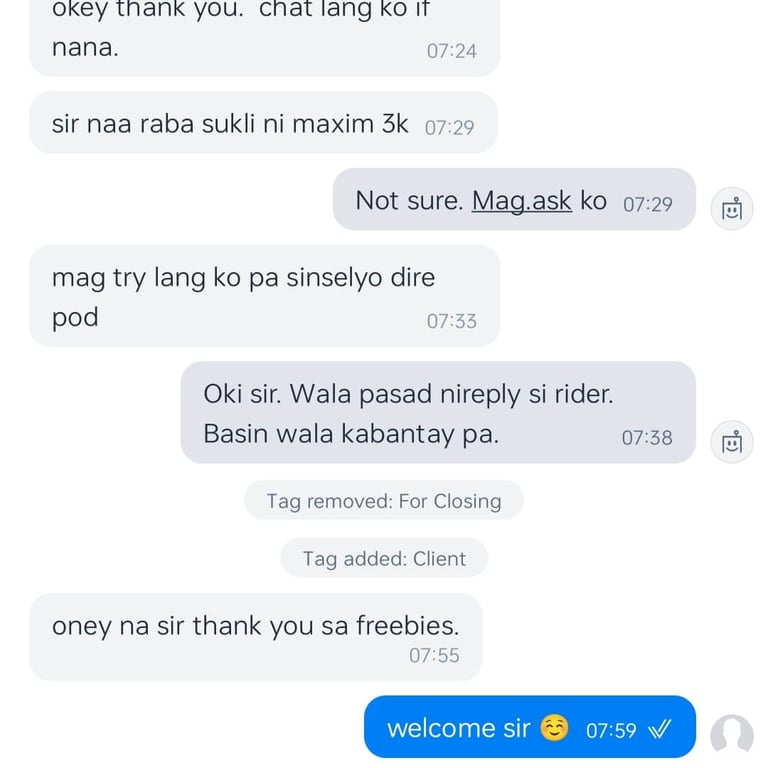Tap the bot icon beside "Not sure" message
The image size is (768, 768).
point(732,210)
